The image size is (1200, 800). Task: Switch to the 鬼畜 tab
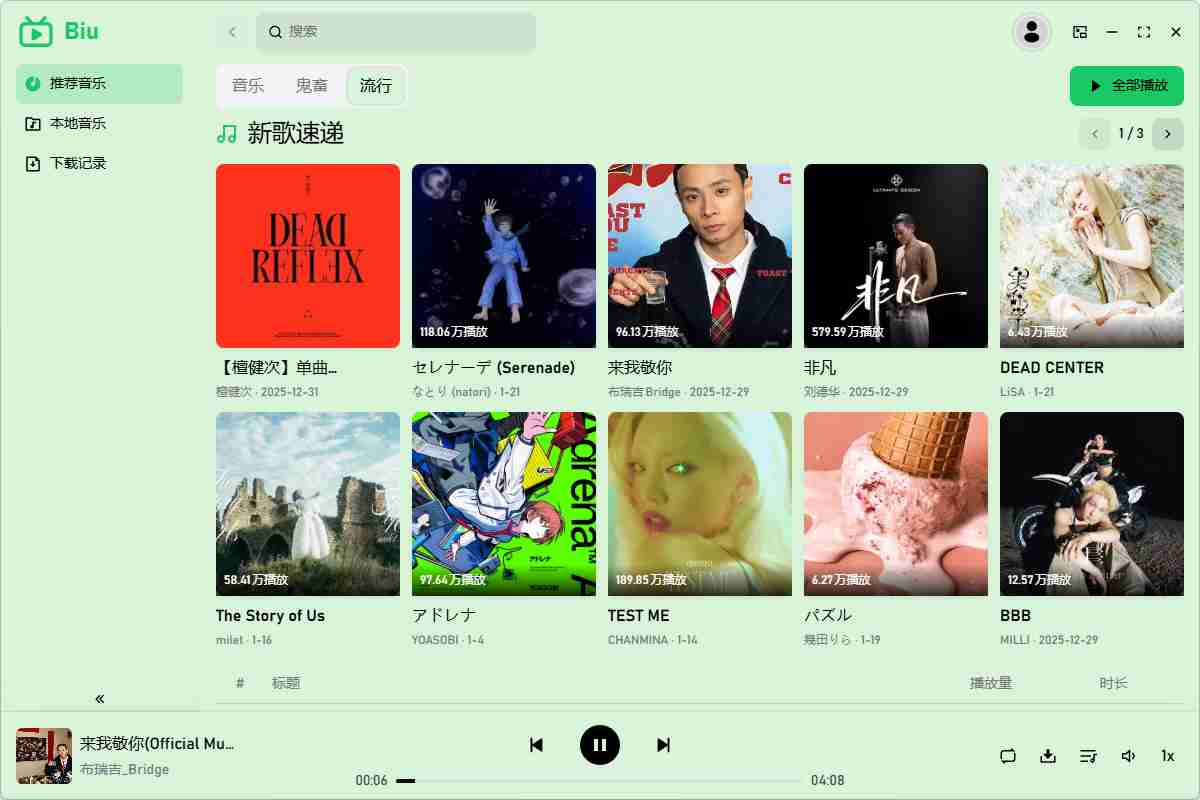tap(311, 86)
